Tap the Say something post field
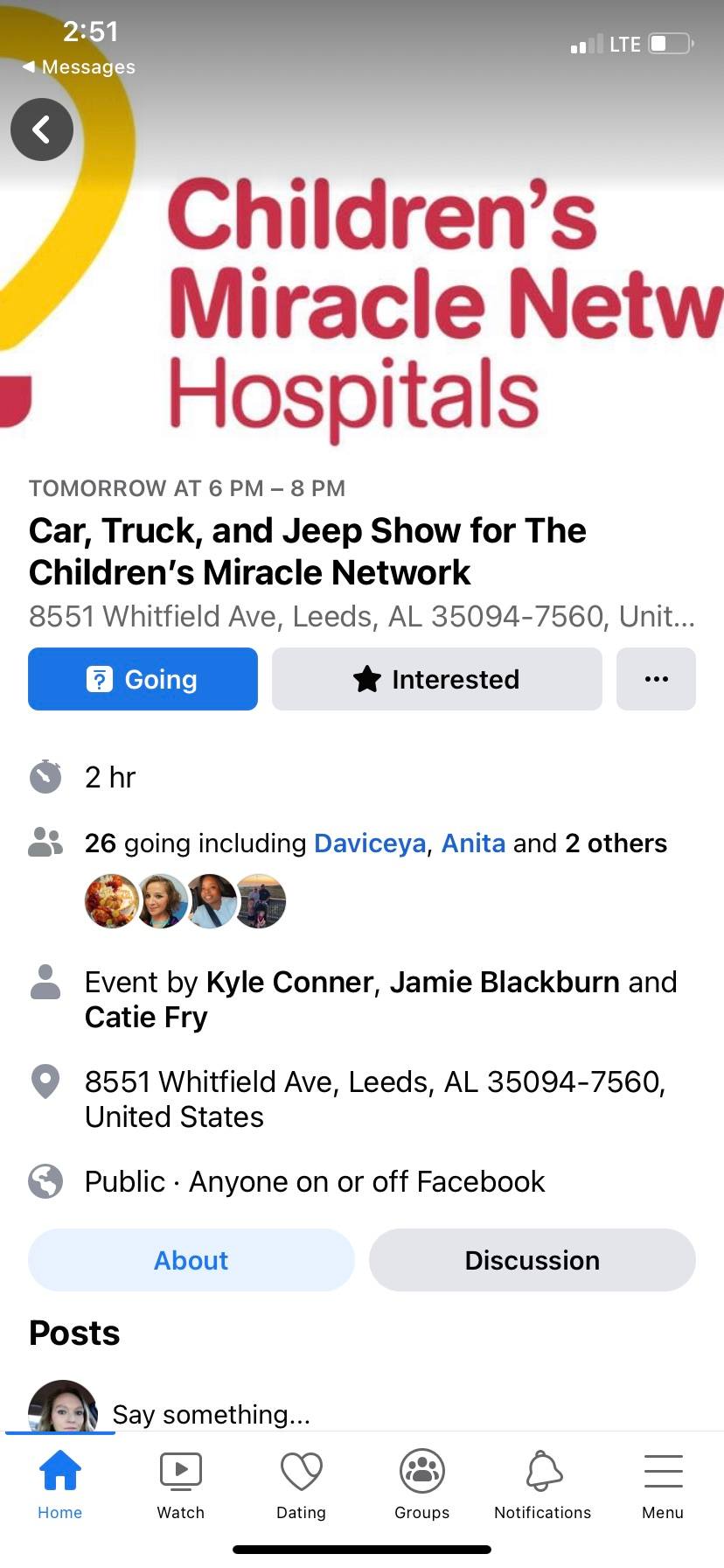Image resolution: width=724 pixels, height=1568 pixels. click(x=210, y=1414)
